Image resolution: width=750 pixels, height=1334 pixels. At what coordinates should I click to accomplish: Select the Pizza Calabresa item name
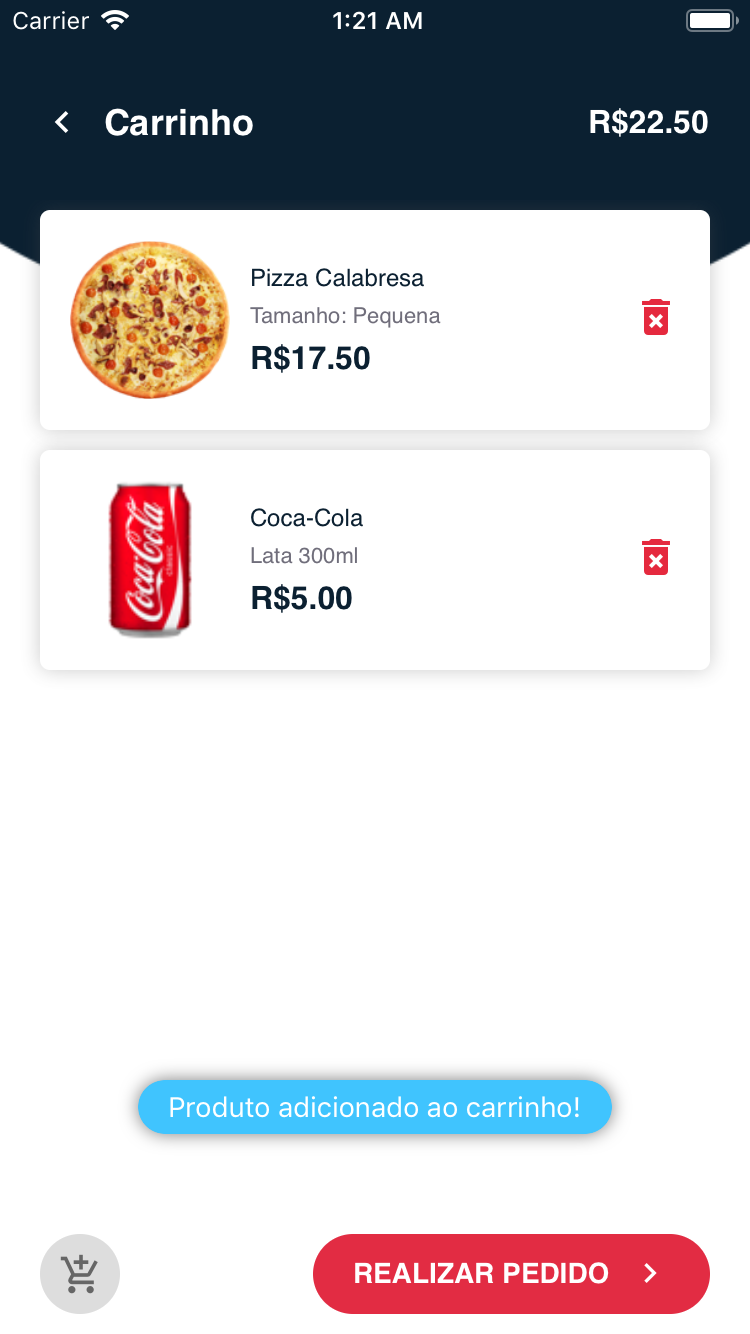click(x=336, y=277)
